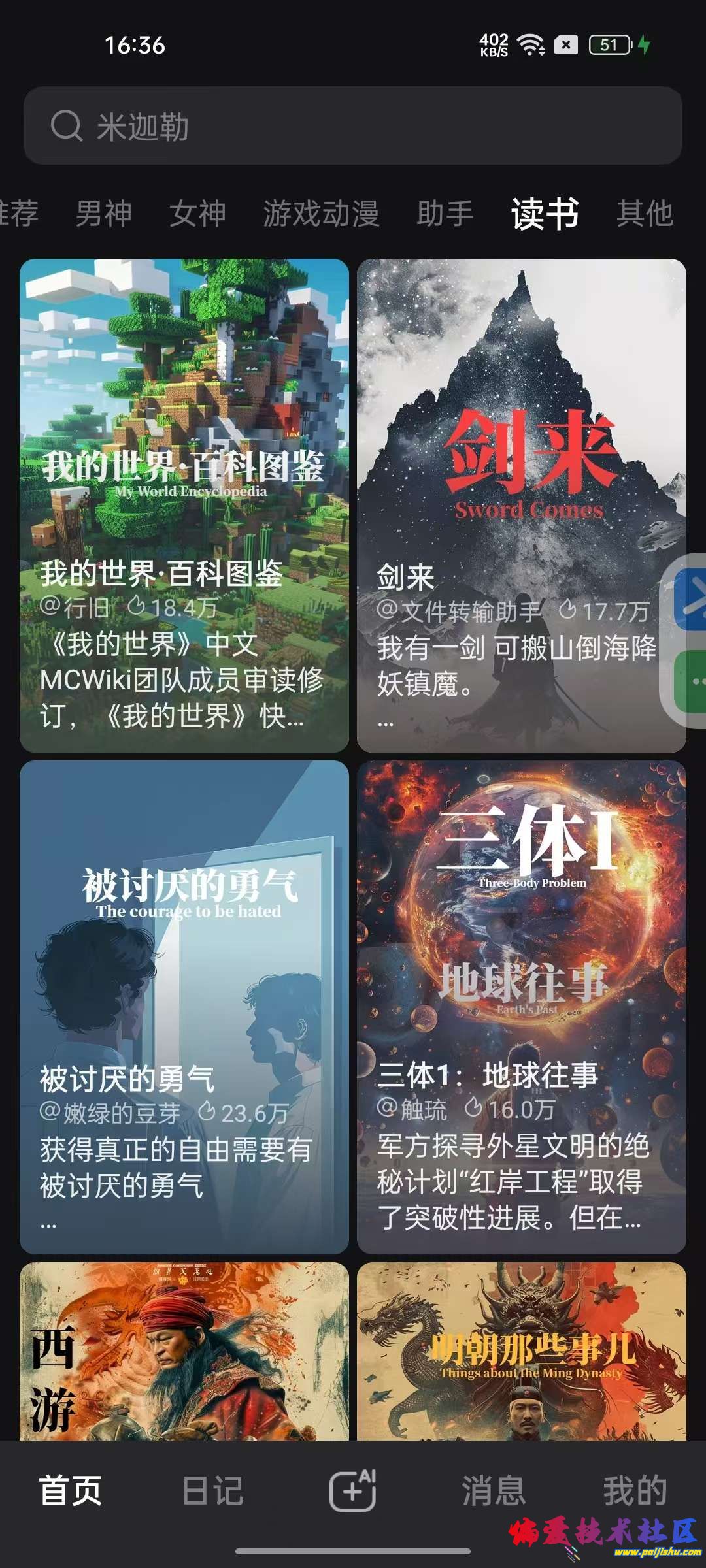Open the 消息 messages tab
This screenshot has height=1568, width=706.
pyautogui.click(x=494, y=1491)
